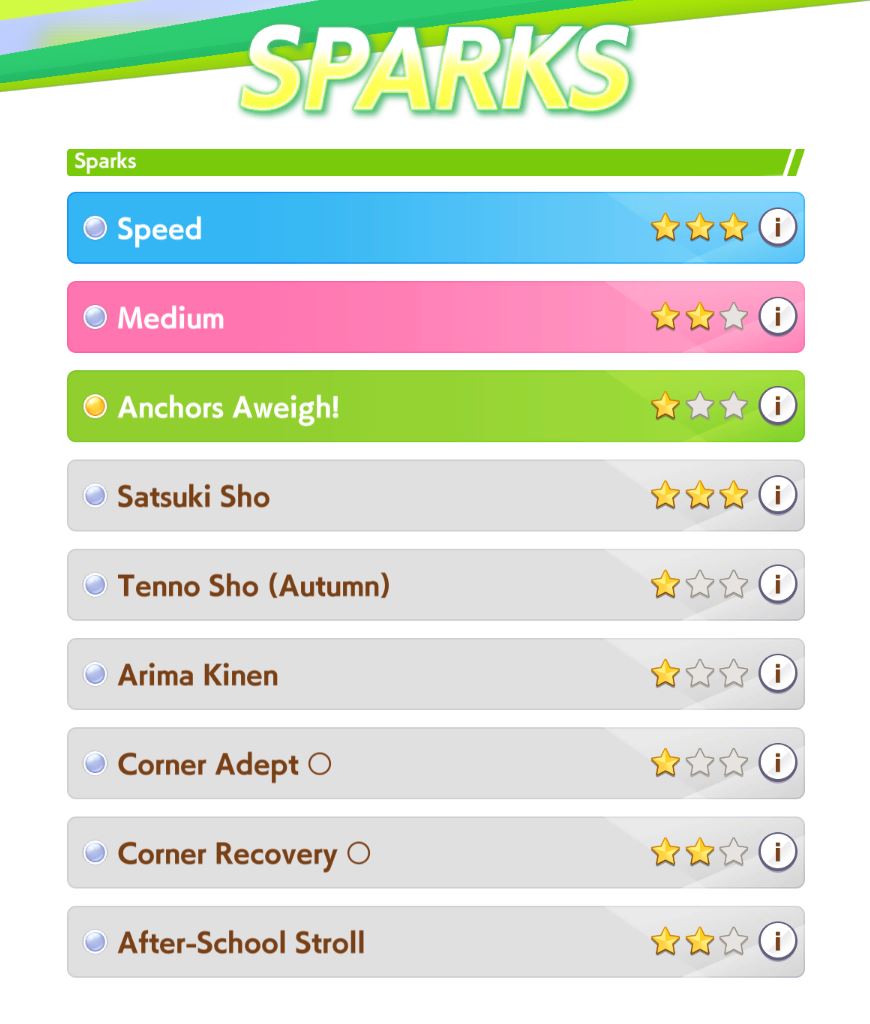Tap the info icon for Satsuki Sho
This screenshot has height=1024, width=870.
click(777, 495)
